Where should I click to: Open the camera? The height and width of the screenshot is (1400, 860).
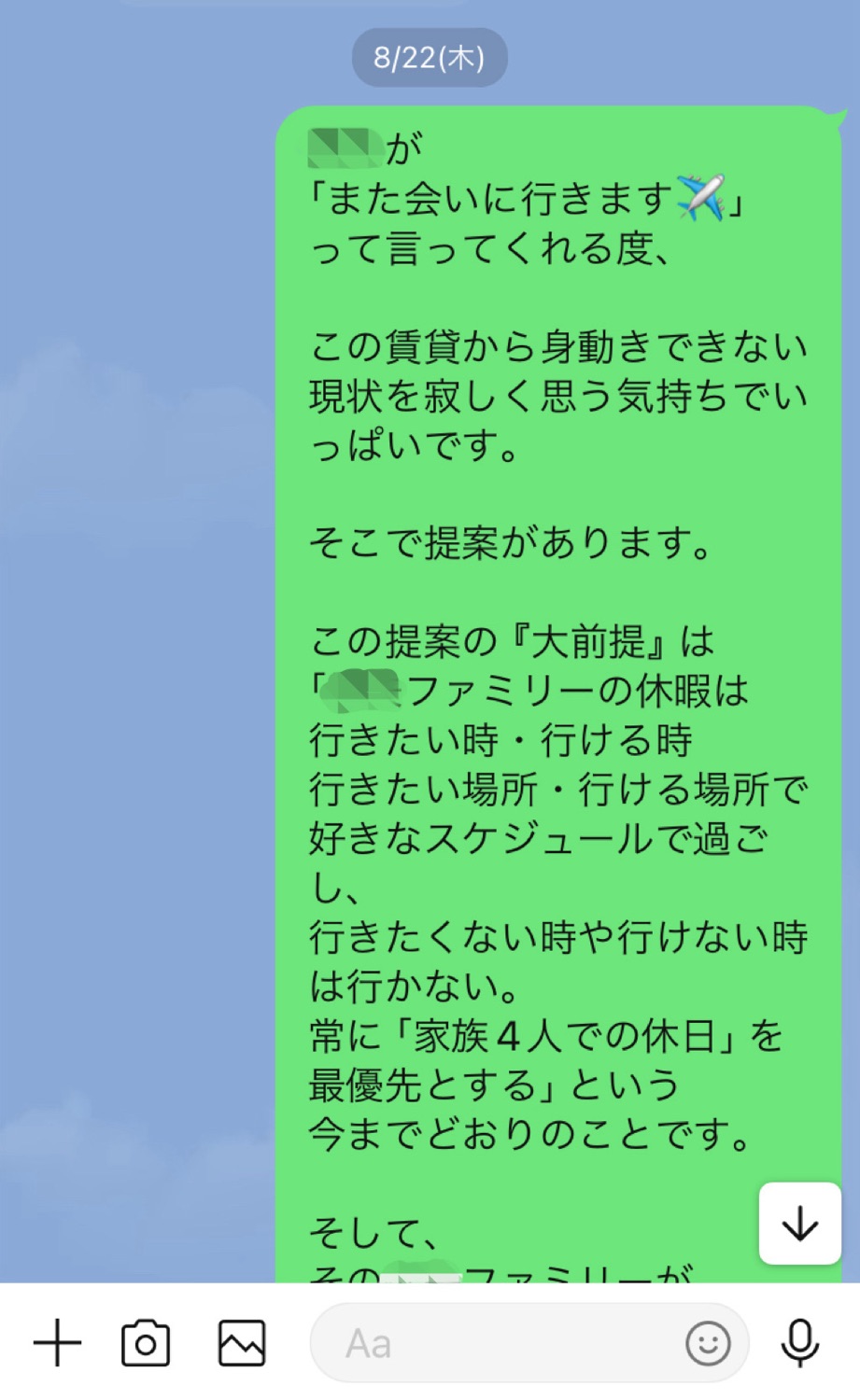coord(146,1344)
